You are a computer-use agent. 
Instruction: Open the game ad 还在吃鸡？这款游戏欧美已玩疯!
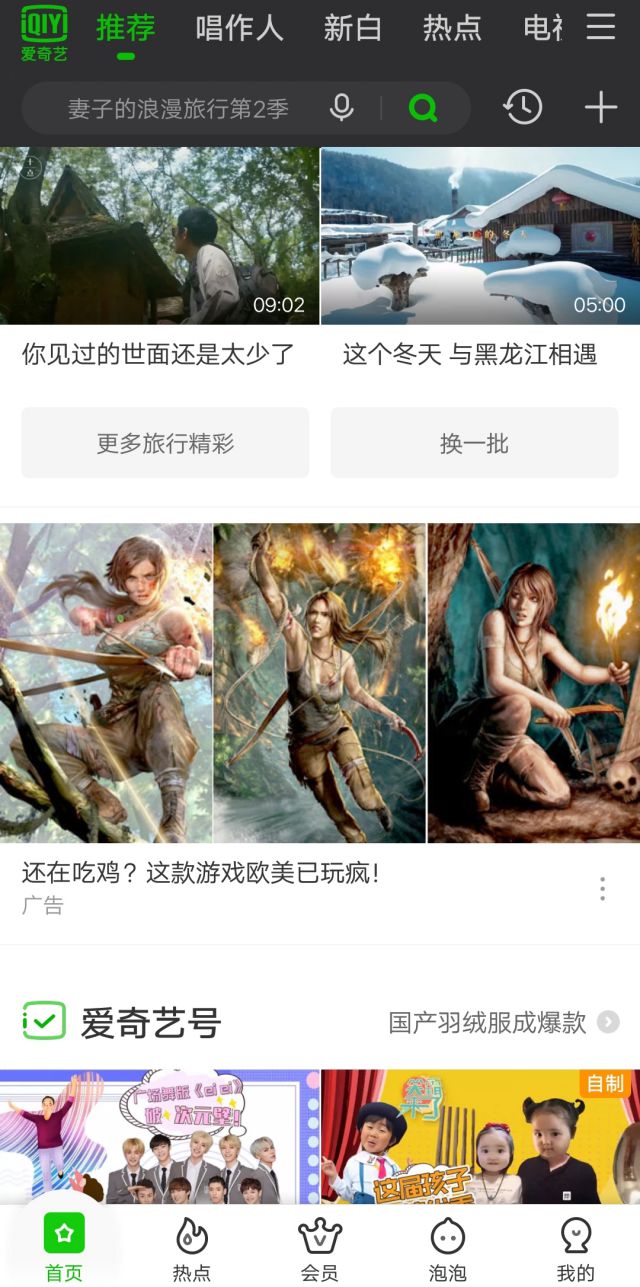pos(319,683)
